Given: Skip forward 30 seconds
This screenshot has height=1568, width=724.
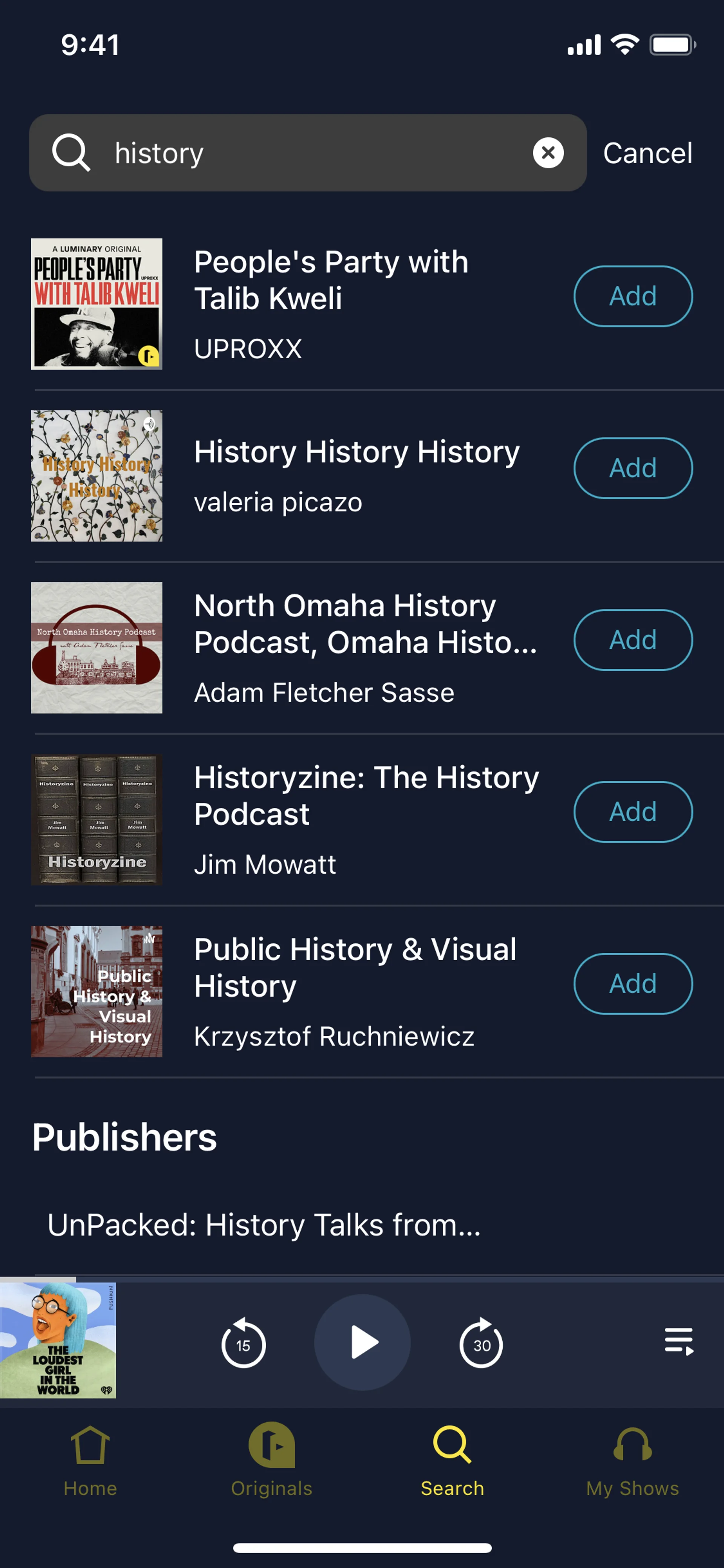Looking at the screenshot, I should 481,1344.
